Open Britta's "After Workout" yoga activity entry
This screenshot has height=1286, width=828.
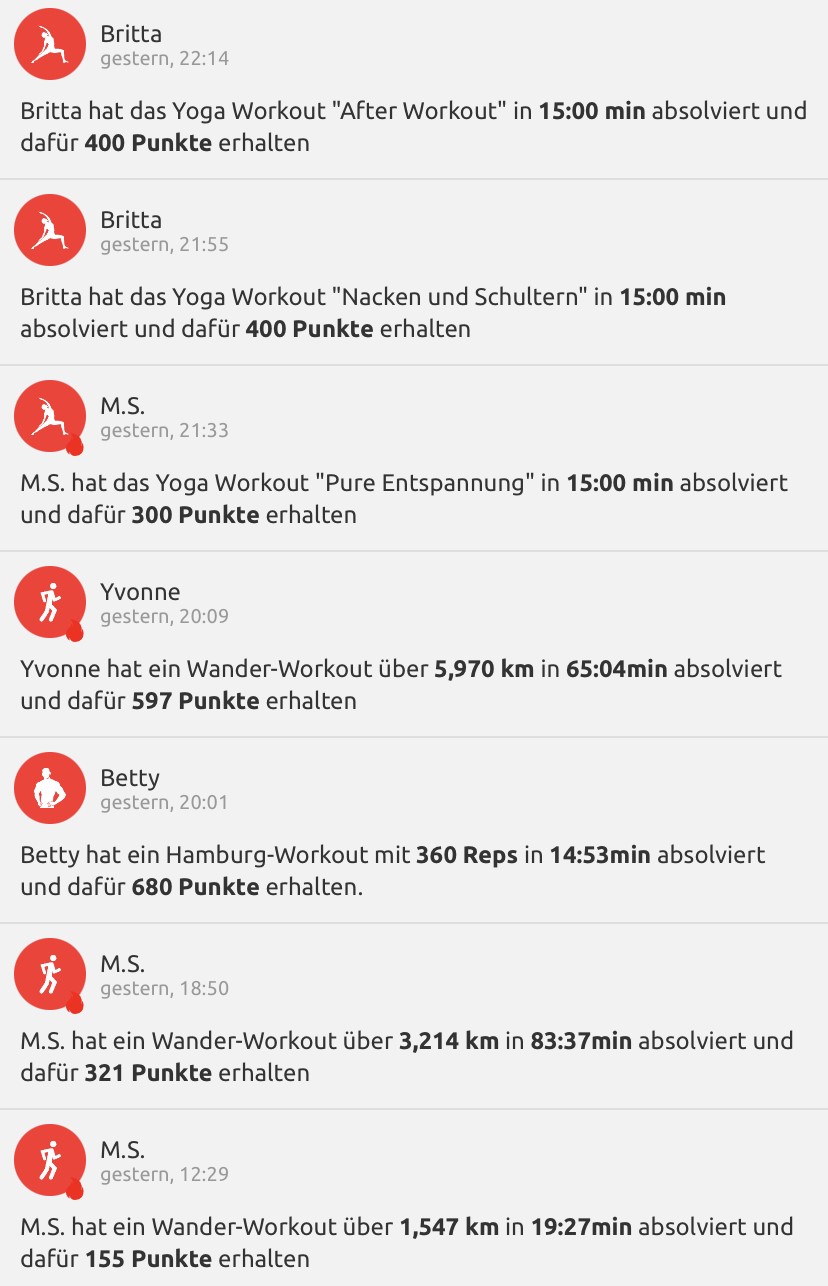[x=414, y=126]
